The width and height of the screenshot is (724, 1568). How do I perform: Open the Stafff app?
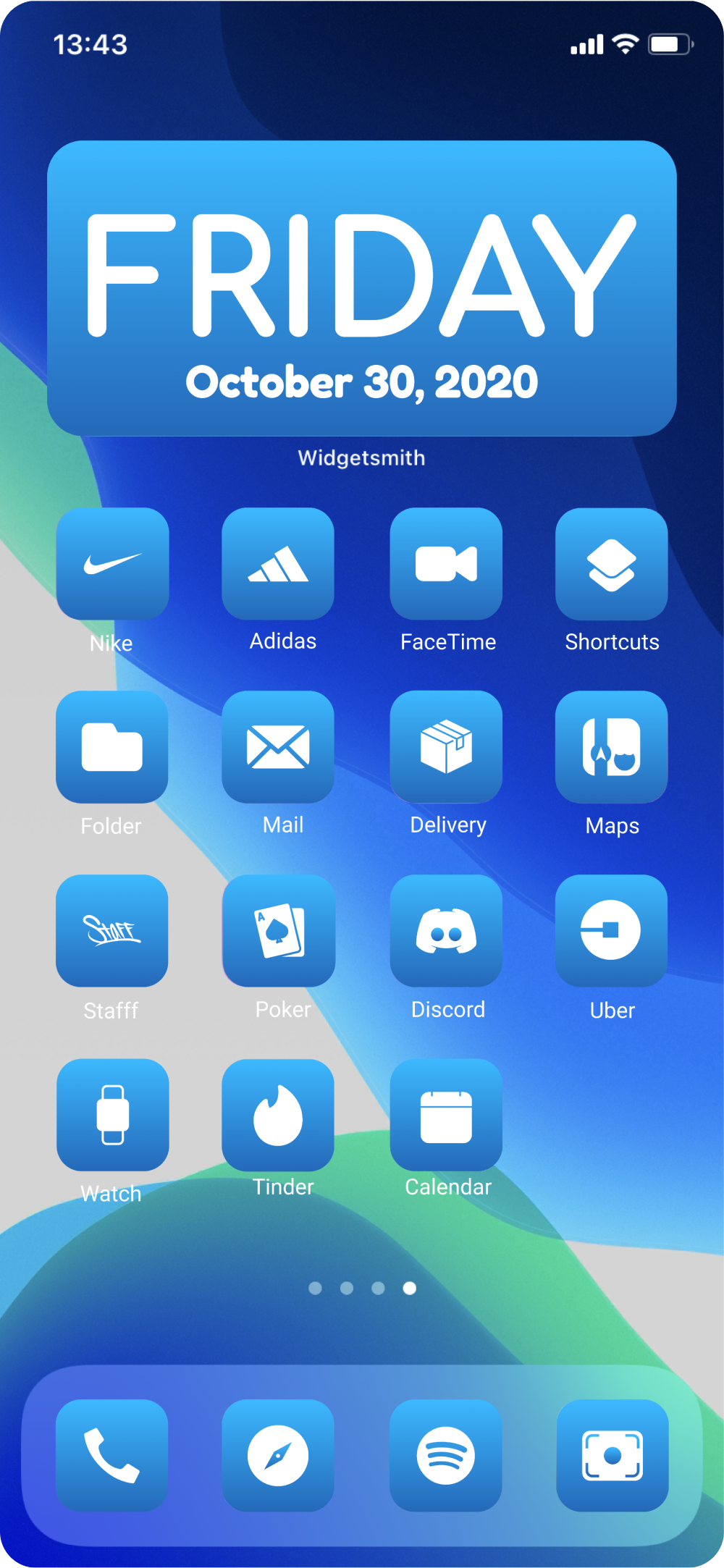pos(112,931)
